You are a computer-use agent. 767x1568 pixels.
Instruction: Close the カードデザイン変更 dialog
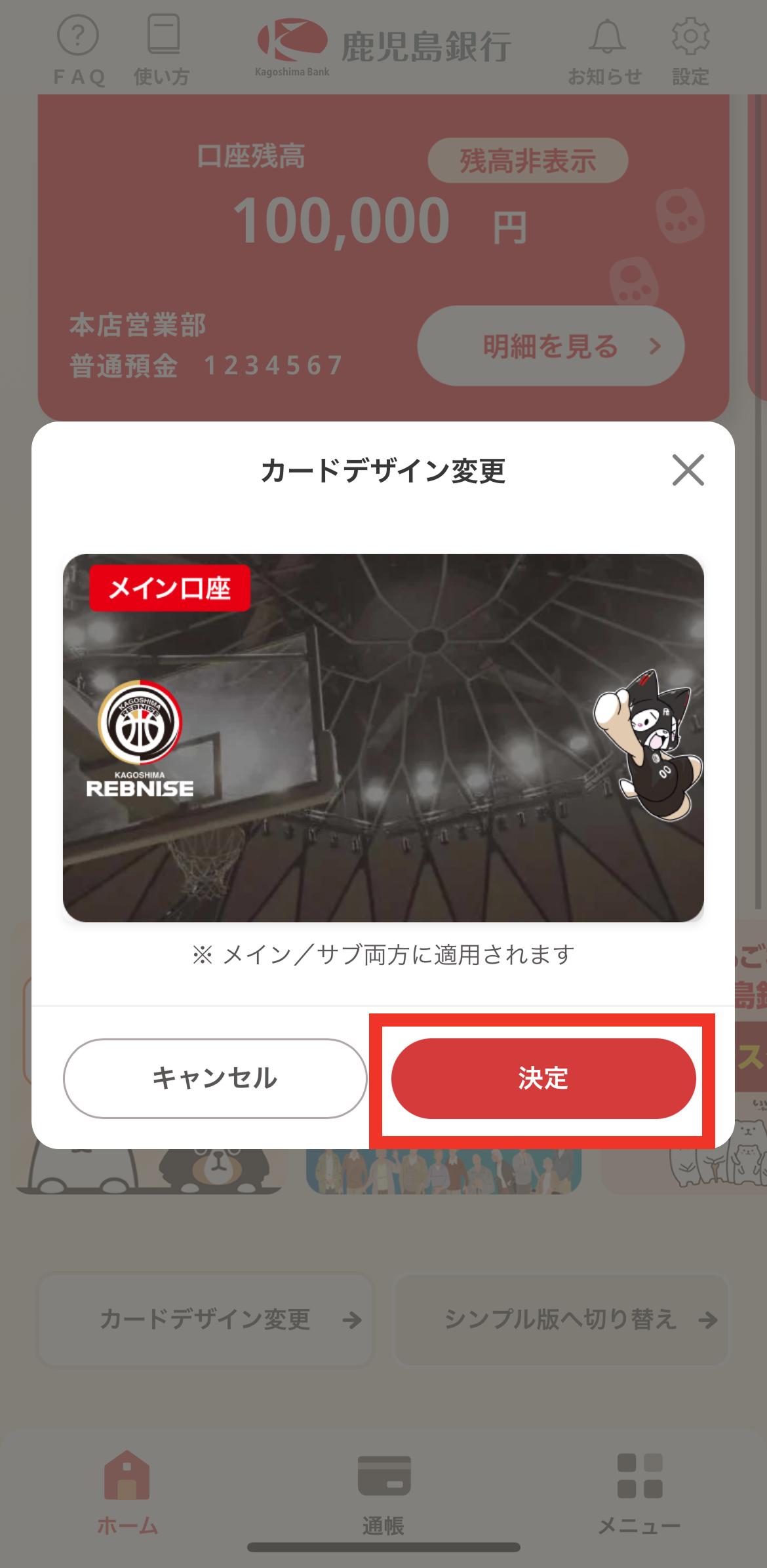[690, 471]
